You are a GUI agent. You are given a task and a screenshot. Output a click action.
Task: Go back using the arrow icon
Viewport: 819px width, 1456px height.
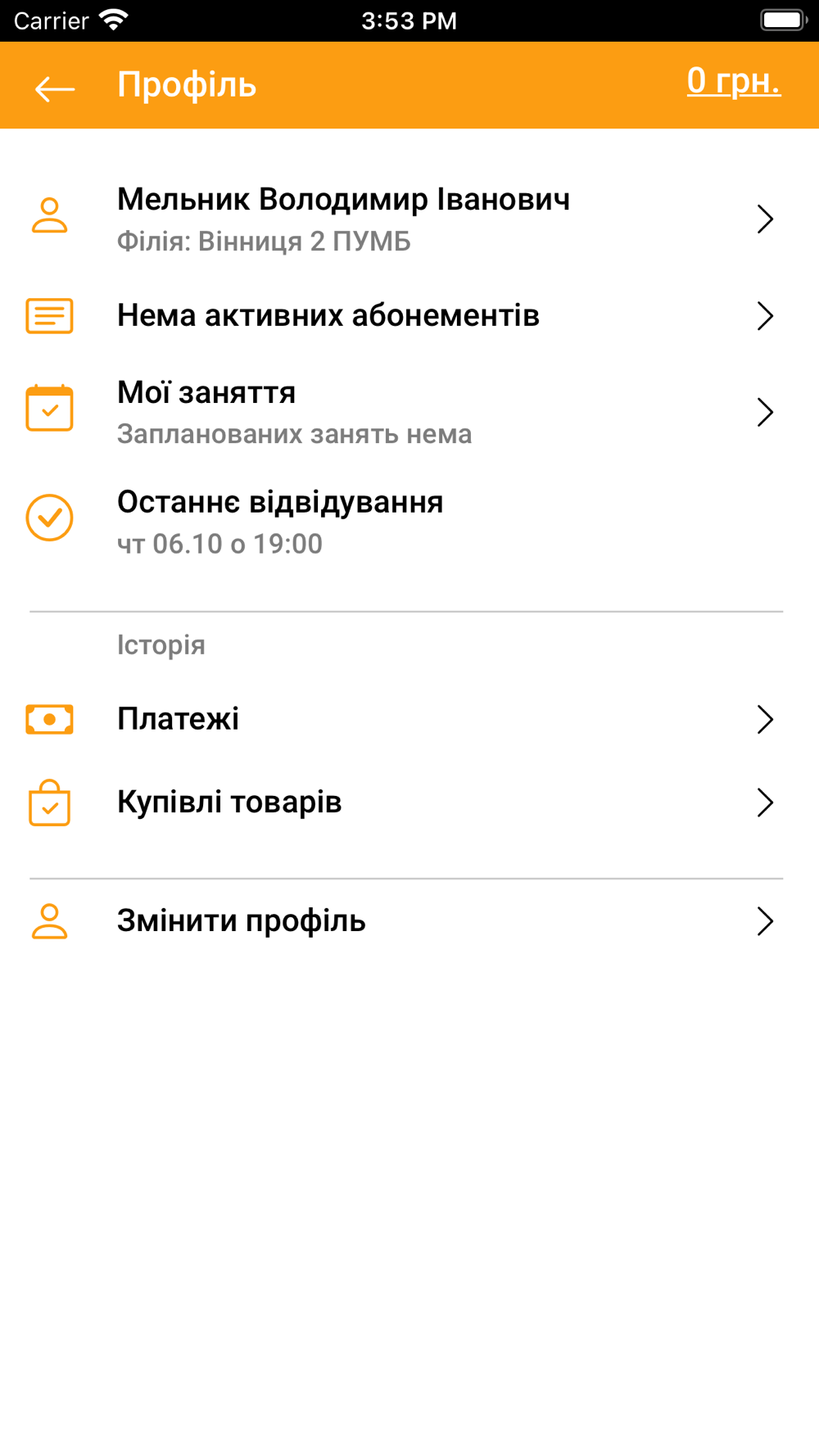pyautogui.click(x=55, y=88)
